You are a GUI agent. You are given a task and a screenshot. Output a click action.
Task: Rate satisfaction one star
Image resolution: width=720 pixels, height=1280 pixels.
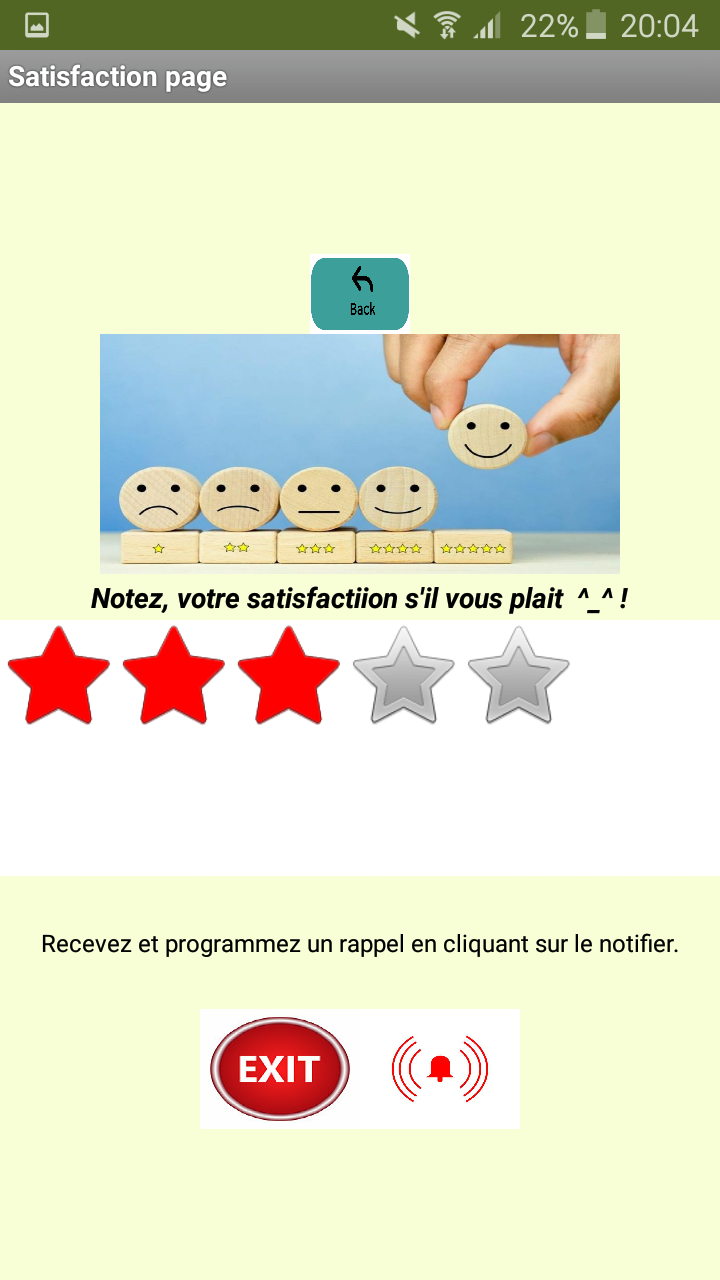(58, 676)
